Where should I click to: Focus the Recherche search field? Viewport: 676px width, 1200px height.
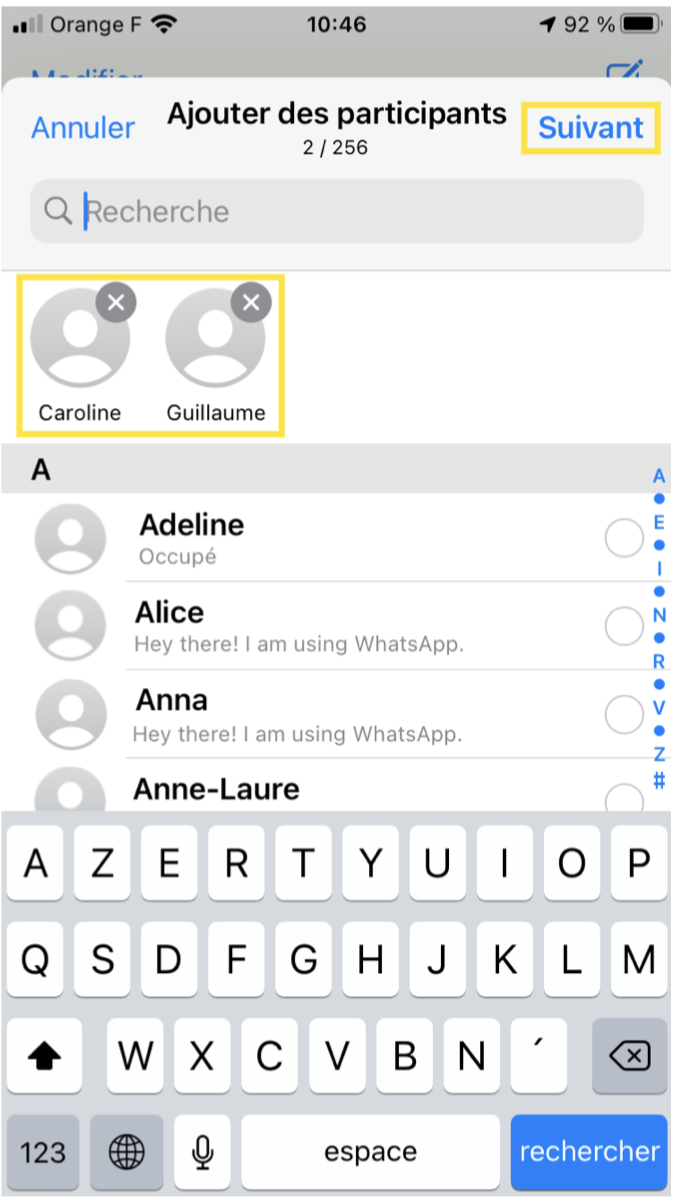point(337,211)
